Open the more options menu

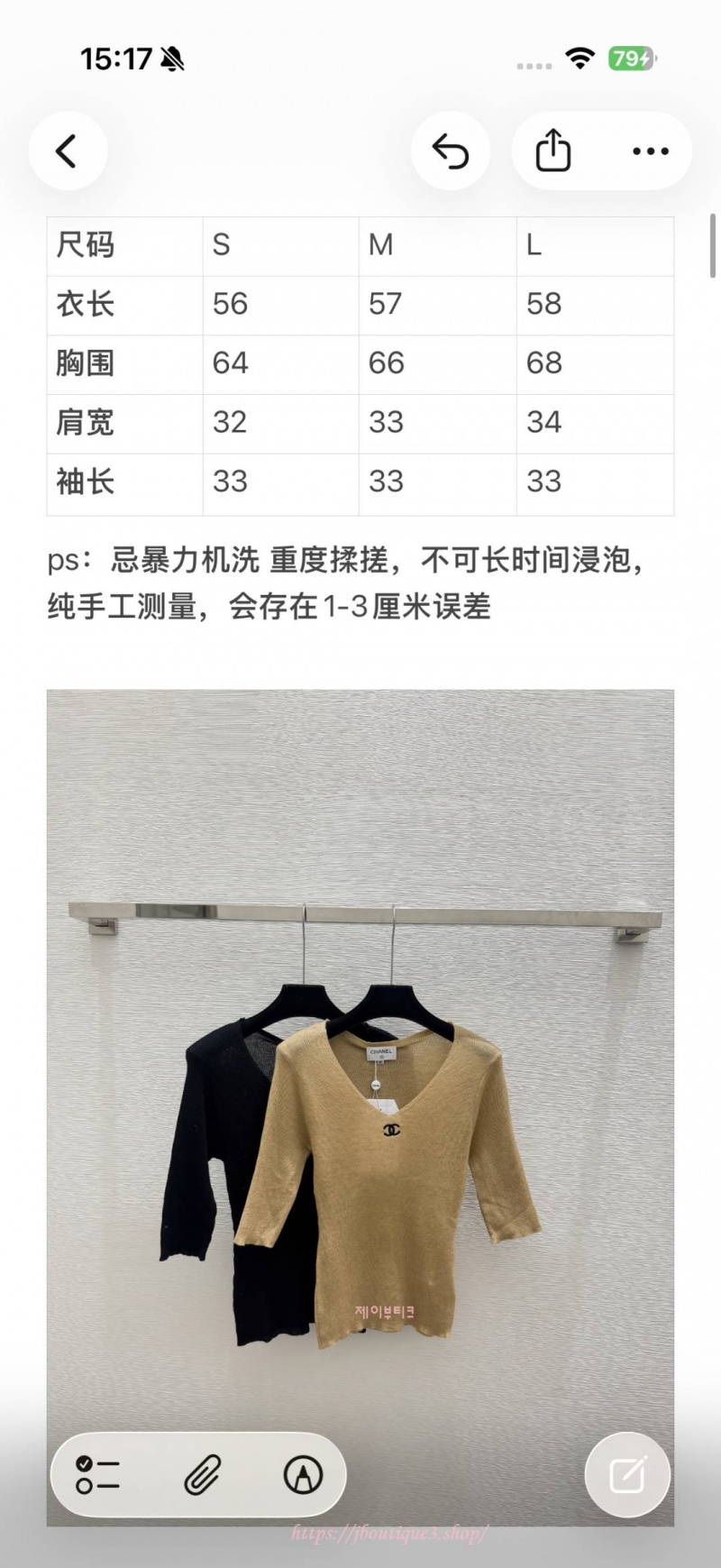[x=651, y=151]
